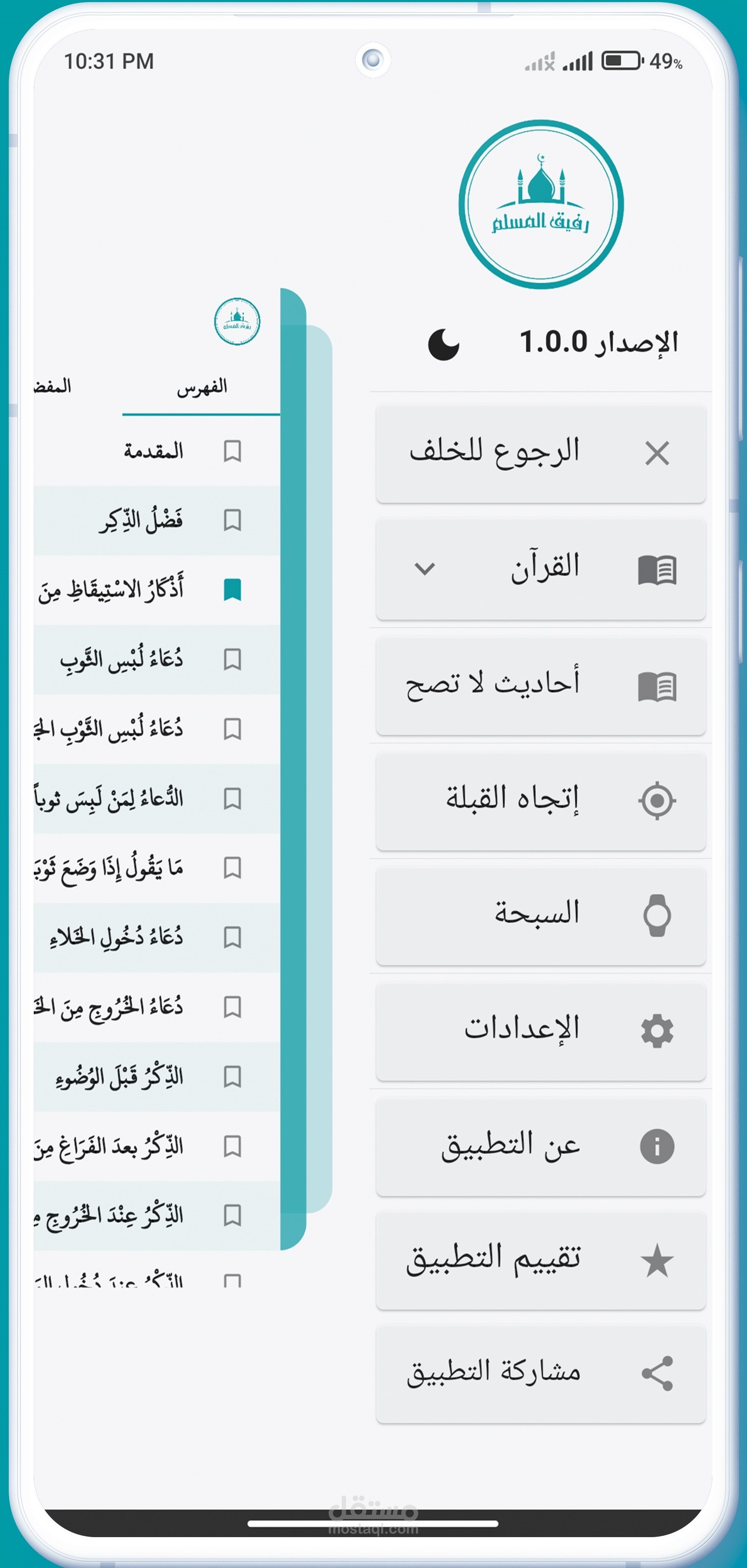Expand the القرآن menu item
747x1568 pixels.
click(x=541, y=569)
